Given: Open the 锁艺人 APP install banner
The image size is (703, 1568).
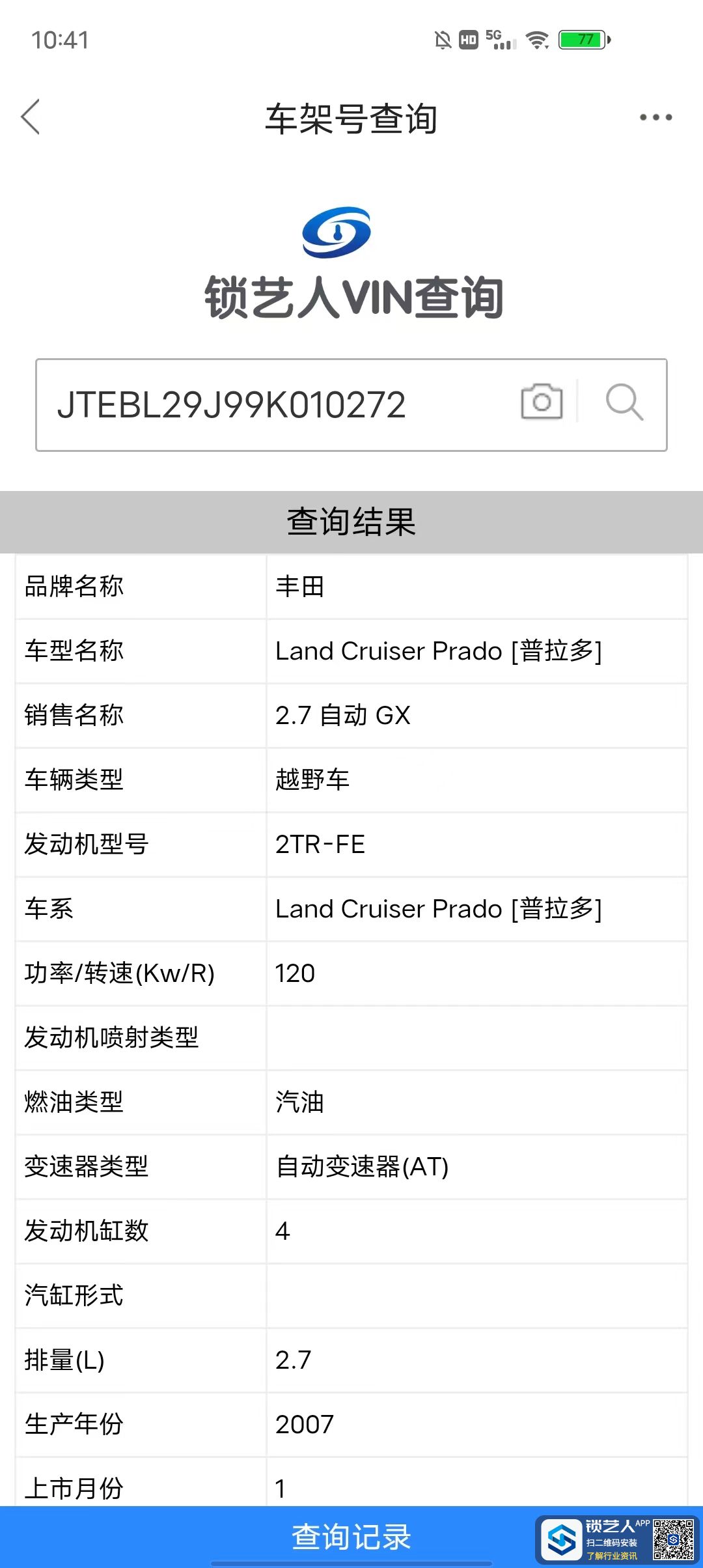Looking at the screenshot, I should [x=616, y=1540].
